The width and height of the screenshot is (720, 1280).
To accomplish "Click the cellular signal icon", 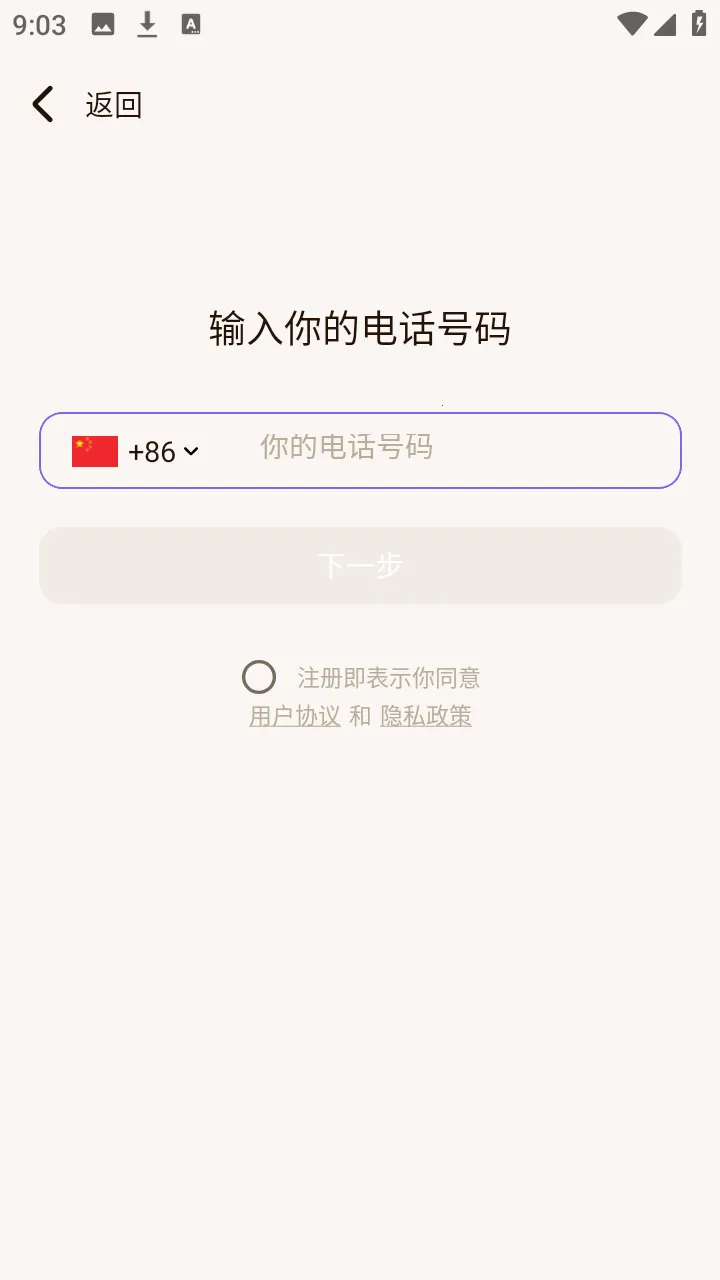I will click(665, 24).
